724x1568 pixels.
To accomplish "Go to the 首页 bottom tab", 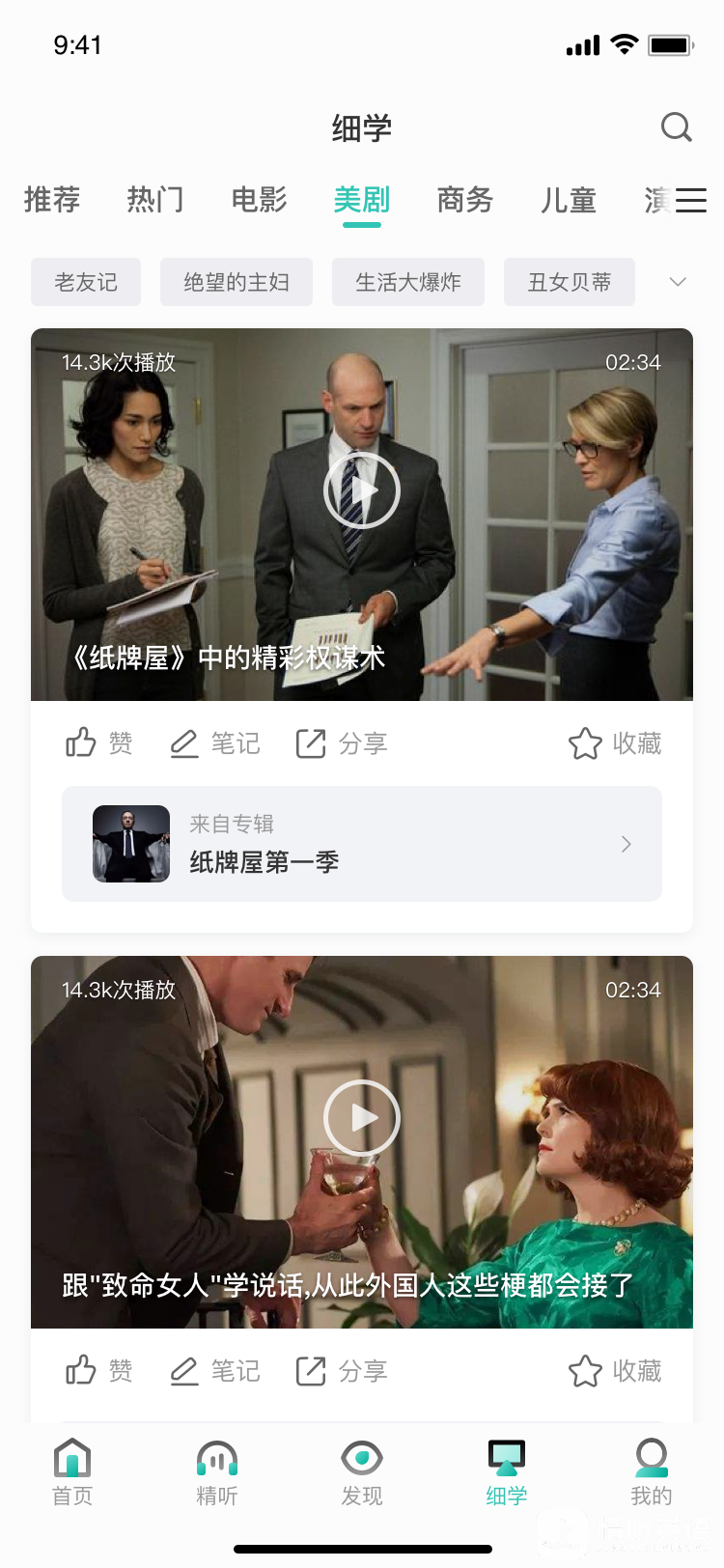I will (72, 1471).
